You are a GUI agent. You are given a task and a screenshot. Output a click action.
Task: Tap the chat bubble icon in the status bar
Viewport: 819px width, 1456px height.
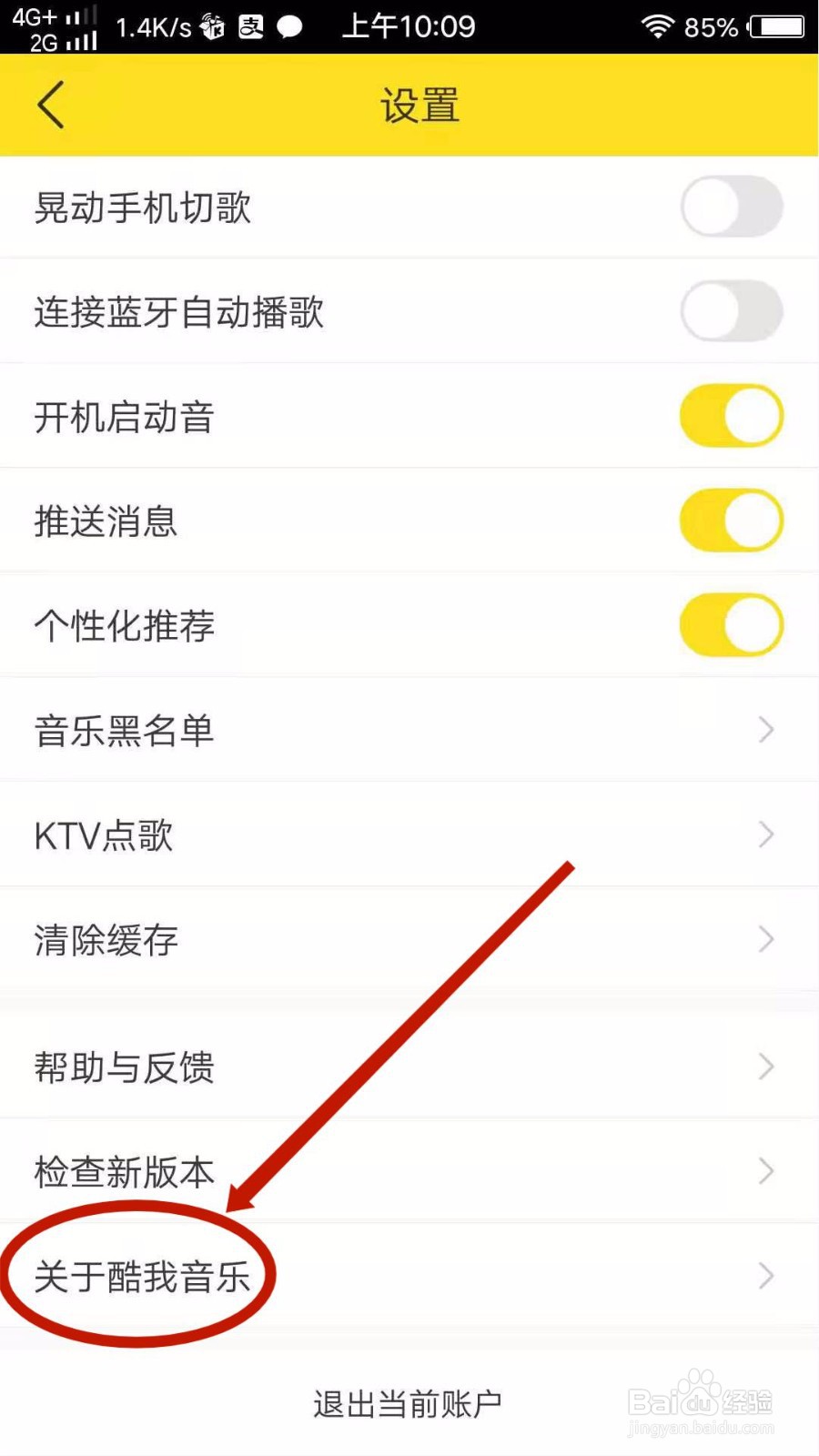(289, 25)
